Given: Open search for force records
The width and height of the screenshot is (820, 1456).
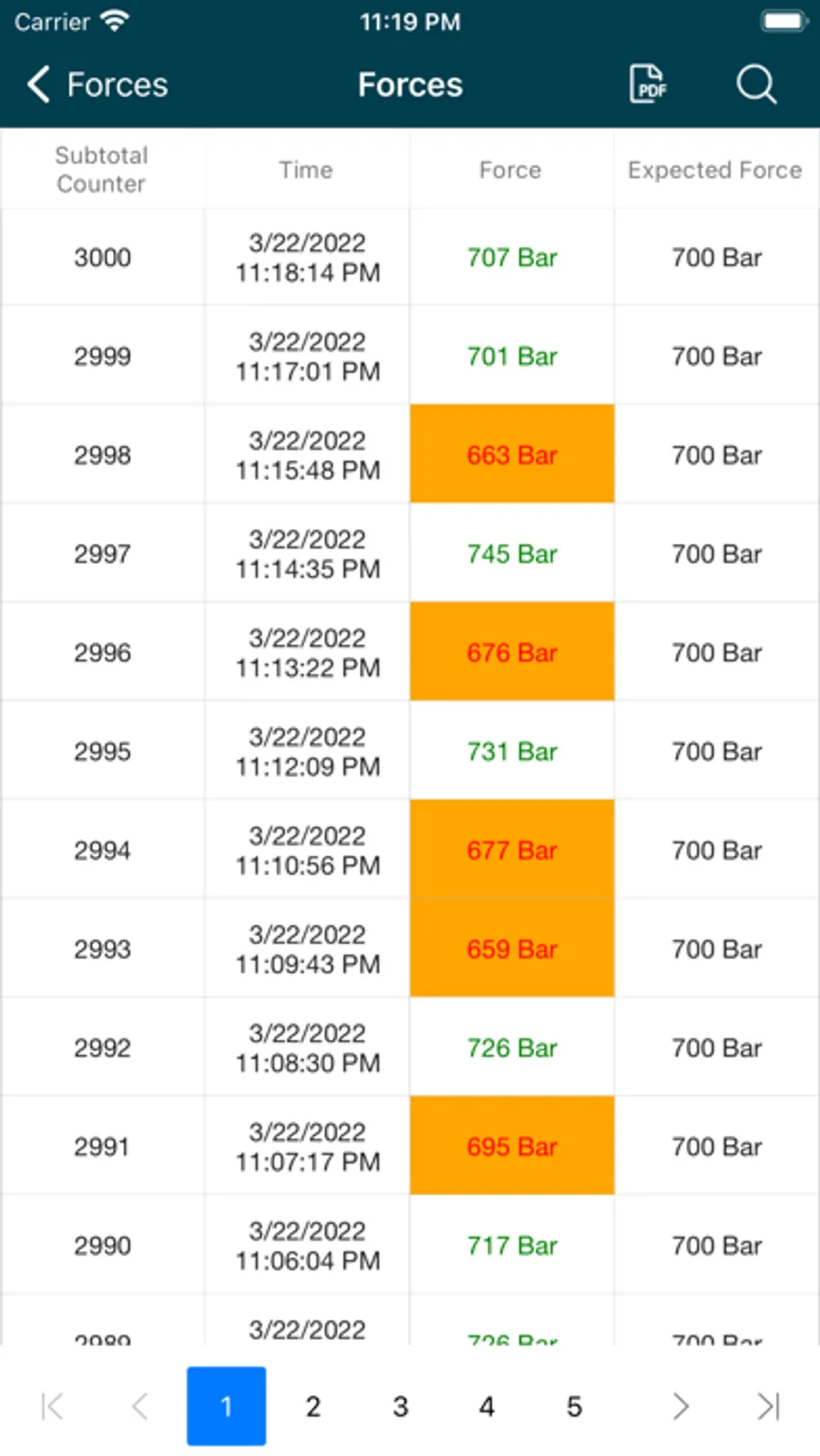Looking at the screenshot, I should point(756,85).
